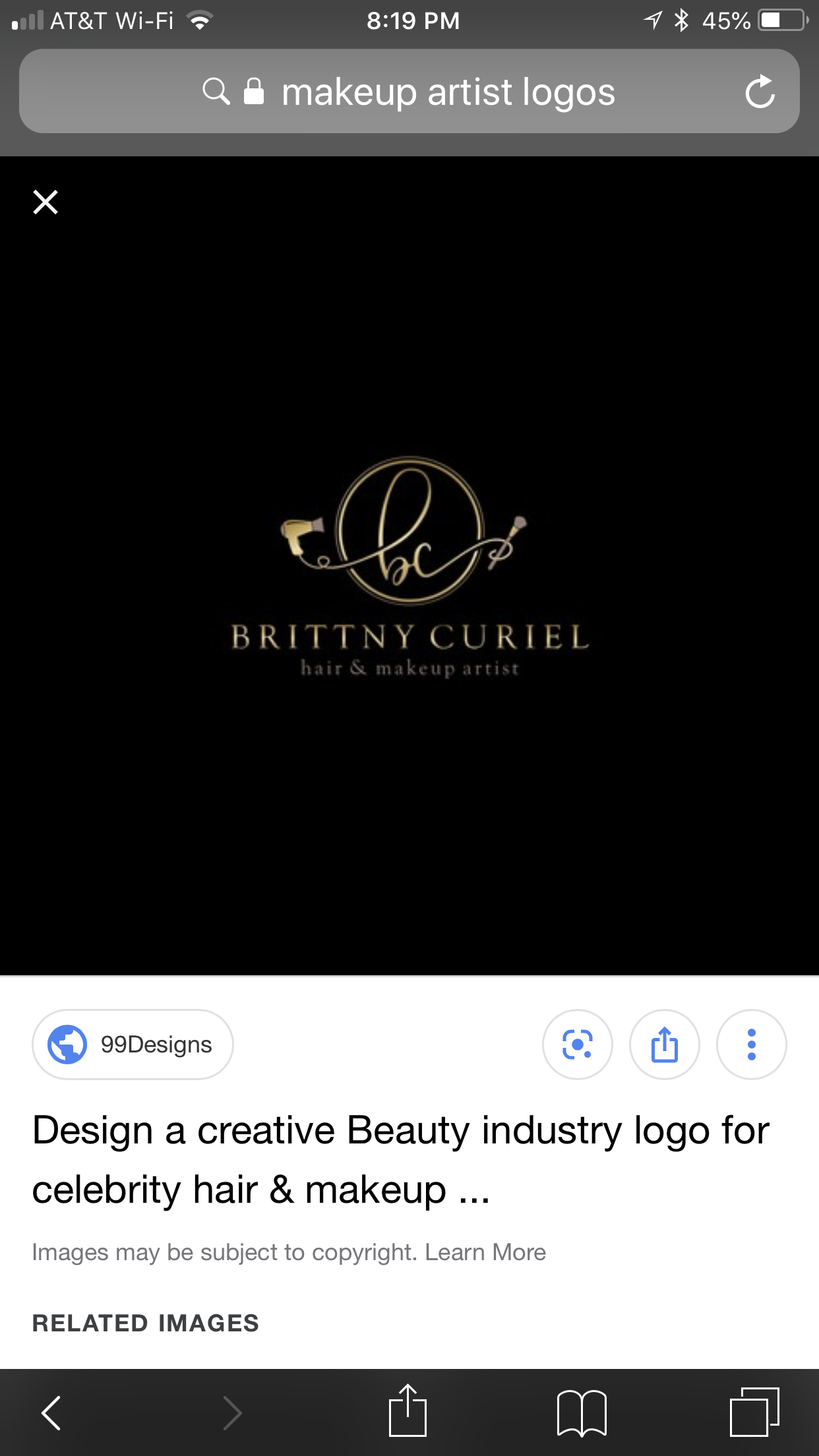This screenshot has height=1456, width=819.
Task: Show all open Safari tabs
Action: [754, 1412]
